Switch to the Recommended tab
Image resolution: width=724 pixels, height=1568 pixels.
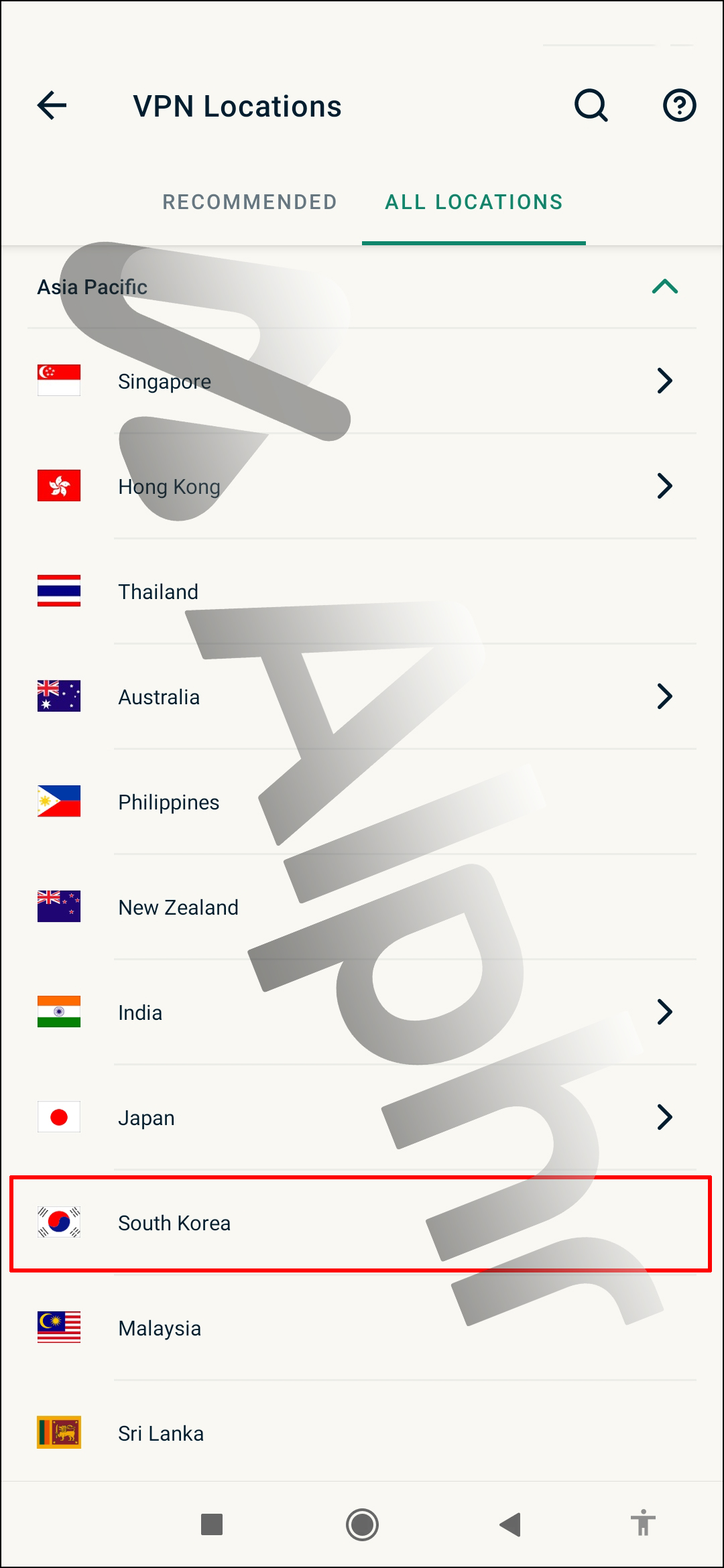(x=249, y=202)
